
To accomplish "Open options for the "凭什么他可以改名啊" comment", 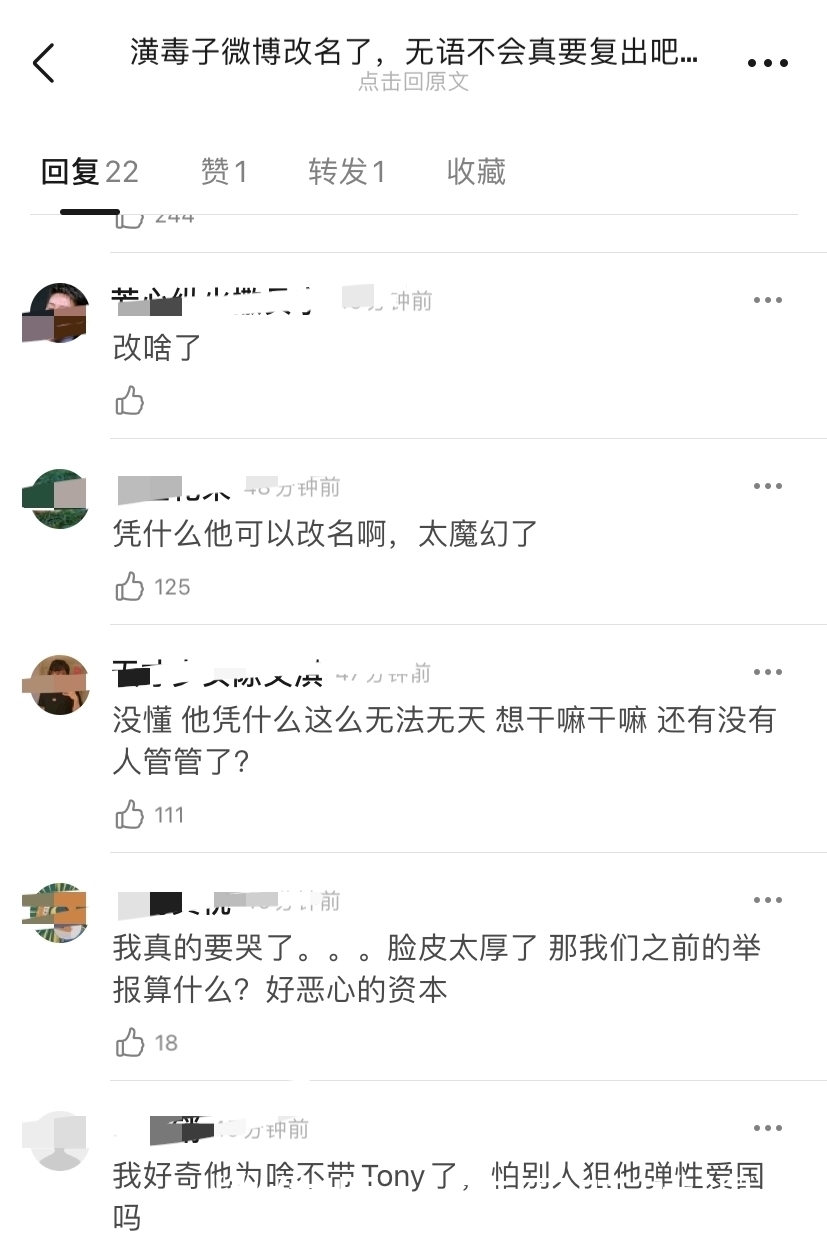I will (766, 486).
